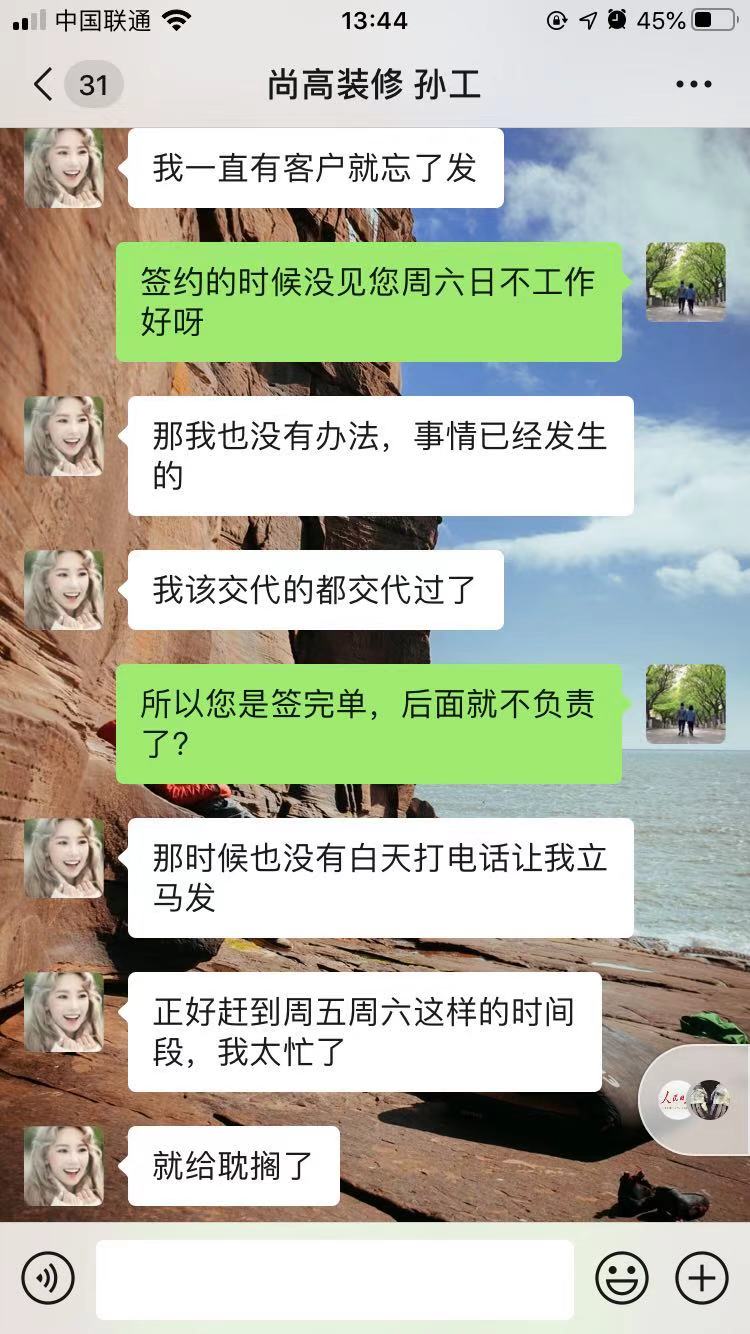This screenshot has height=1334, width=750.
Task: Tap the message text field
Action: click(334, 1279)
